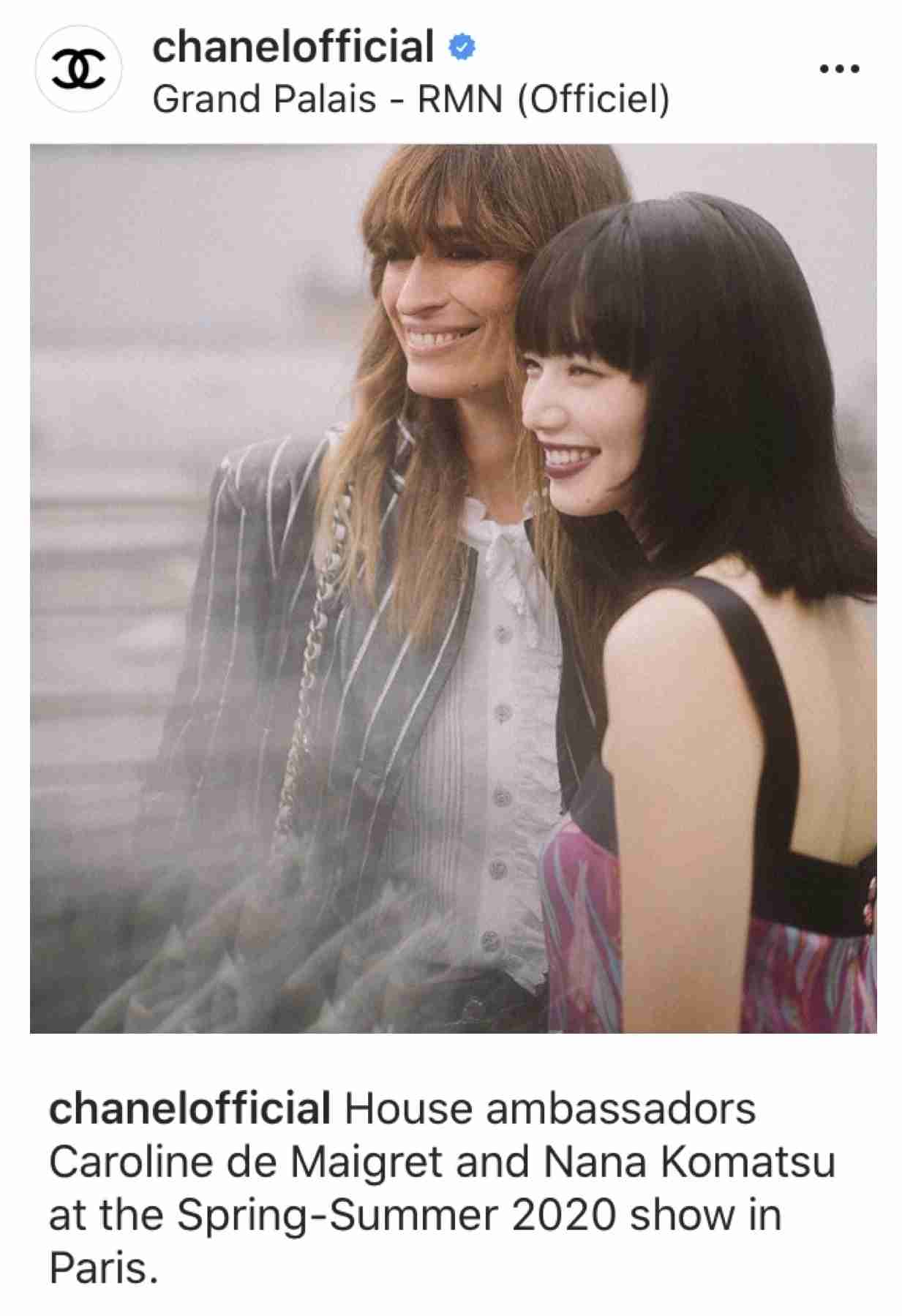902x1316 pixels.
Task: Open chanelofficial from the caption username
Action: 189,1108
